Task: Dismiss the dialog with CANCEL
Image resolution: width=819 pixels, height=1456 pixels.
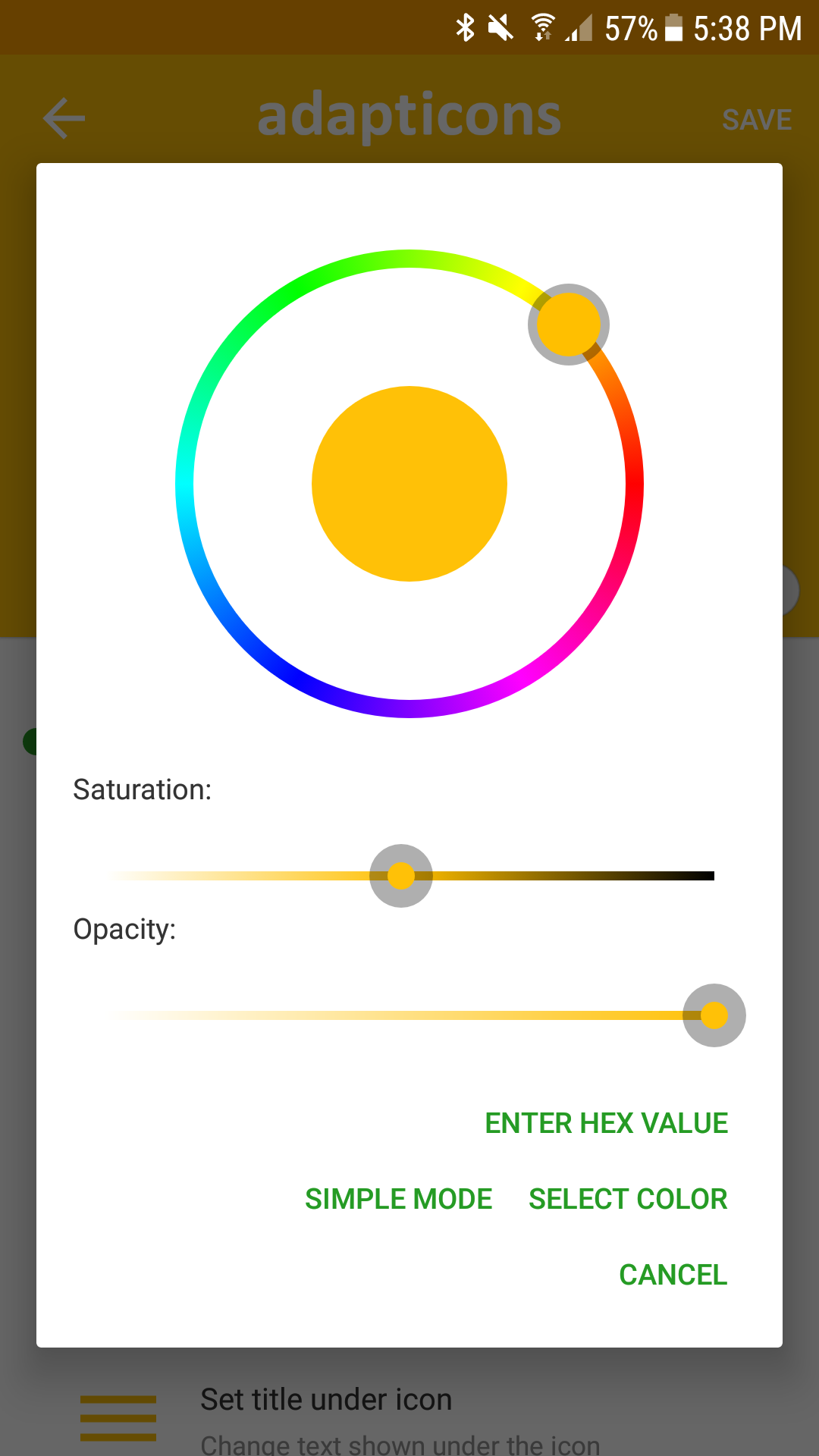Action: pyautogui.click(x=672, y=1275)
